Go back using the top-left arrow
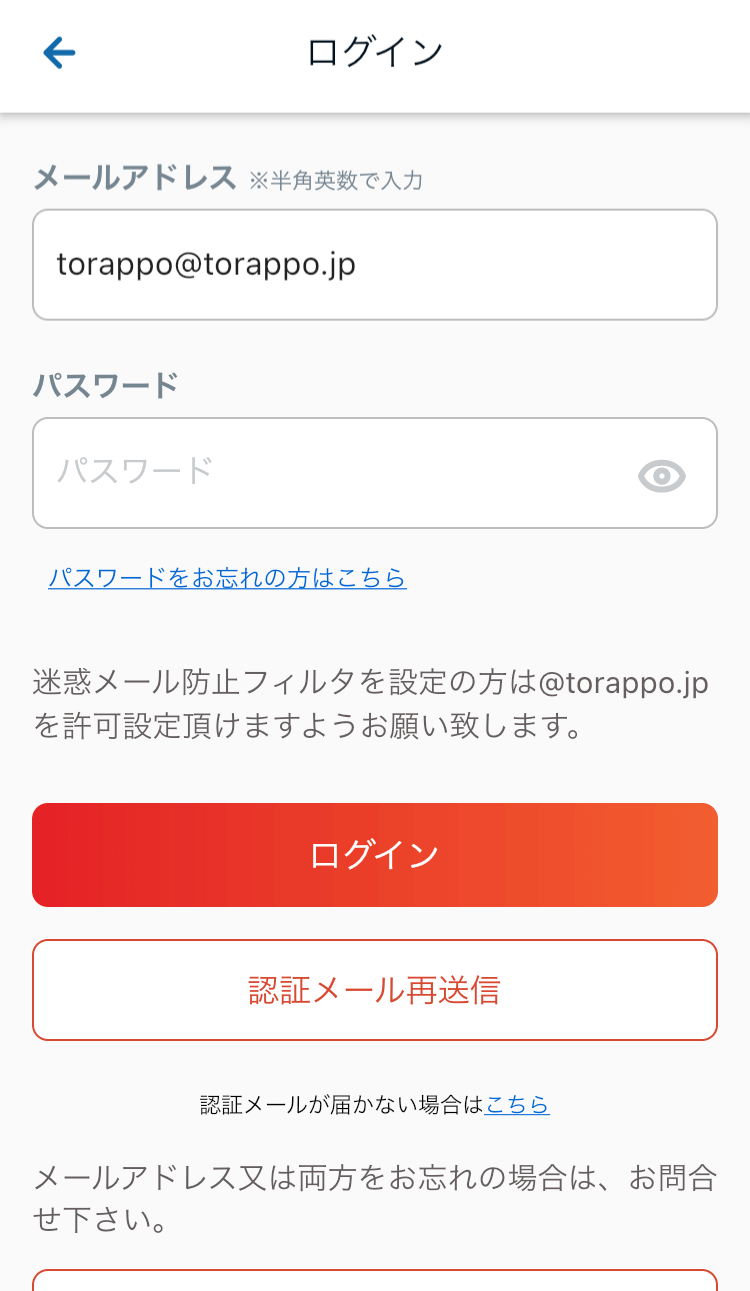Screen dimensions: 750x1291 59,53
